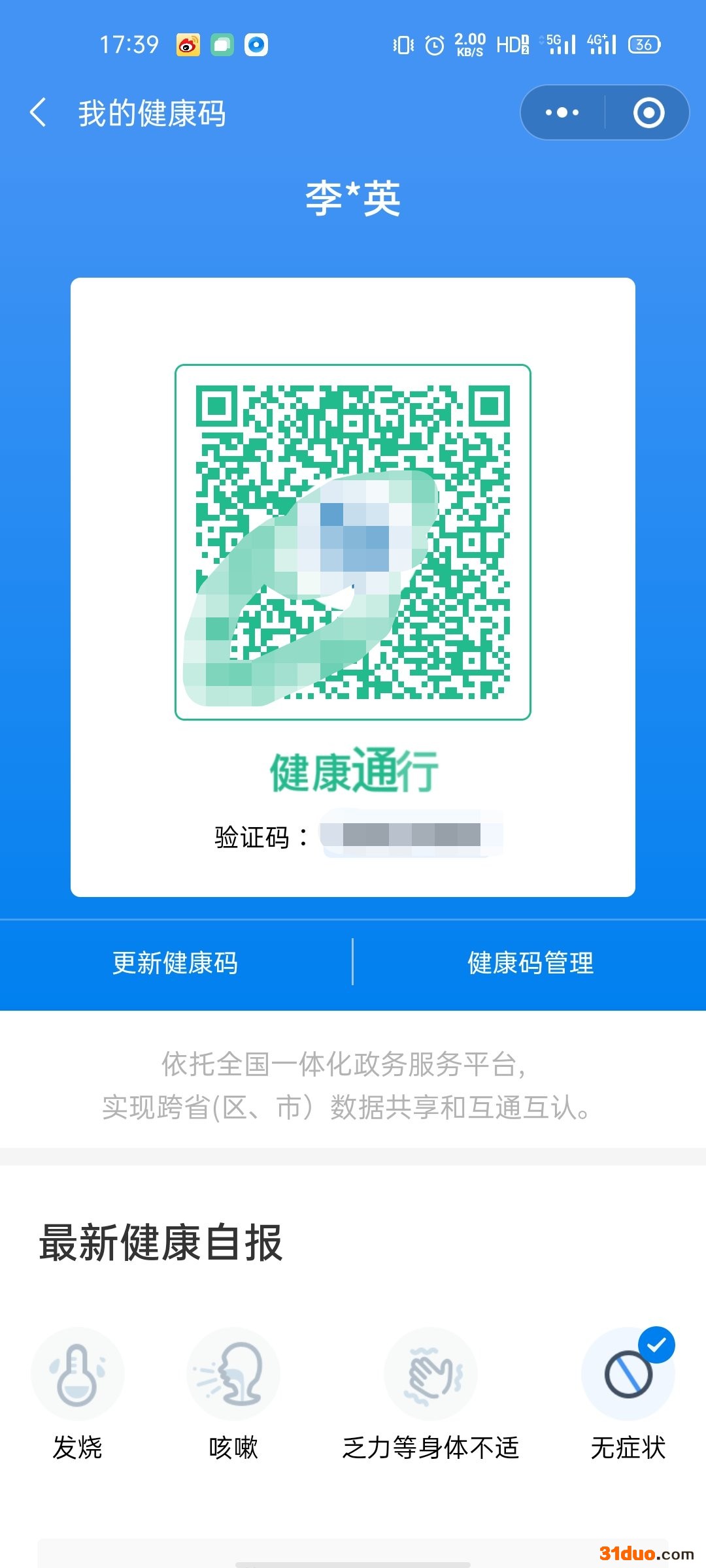Open the mini program three-dot menu
Image resolution: width=706 pixels, height=1568 pixels.
coord(562,112)
